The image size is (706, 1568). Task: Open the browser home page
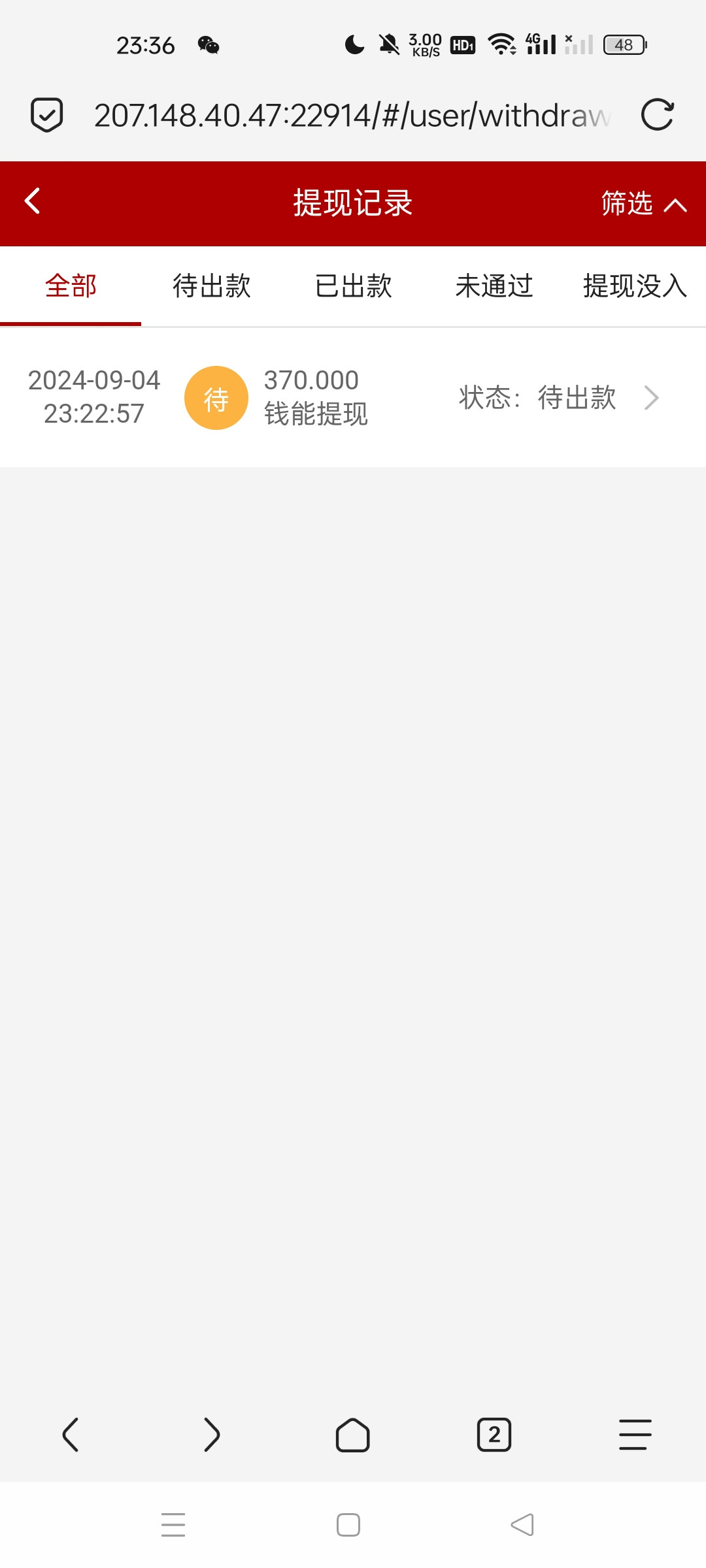click(353, 1435)
